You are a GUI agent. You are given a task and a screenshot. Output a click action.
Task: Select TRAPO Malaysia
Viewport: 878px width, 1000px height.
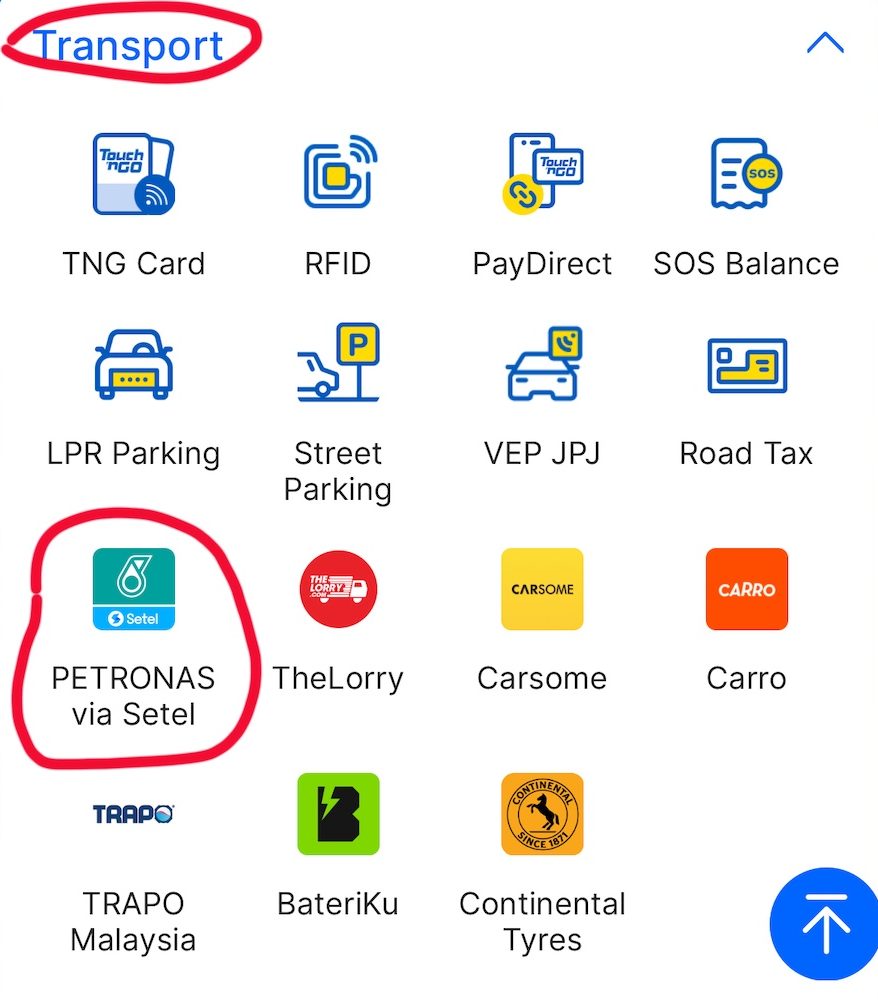pyautogui.click(x=133, y=815)
